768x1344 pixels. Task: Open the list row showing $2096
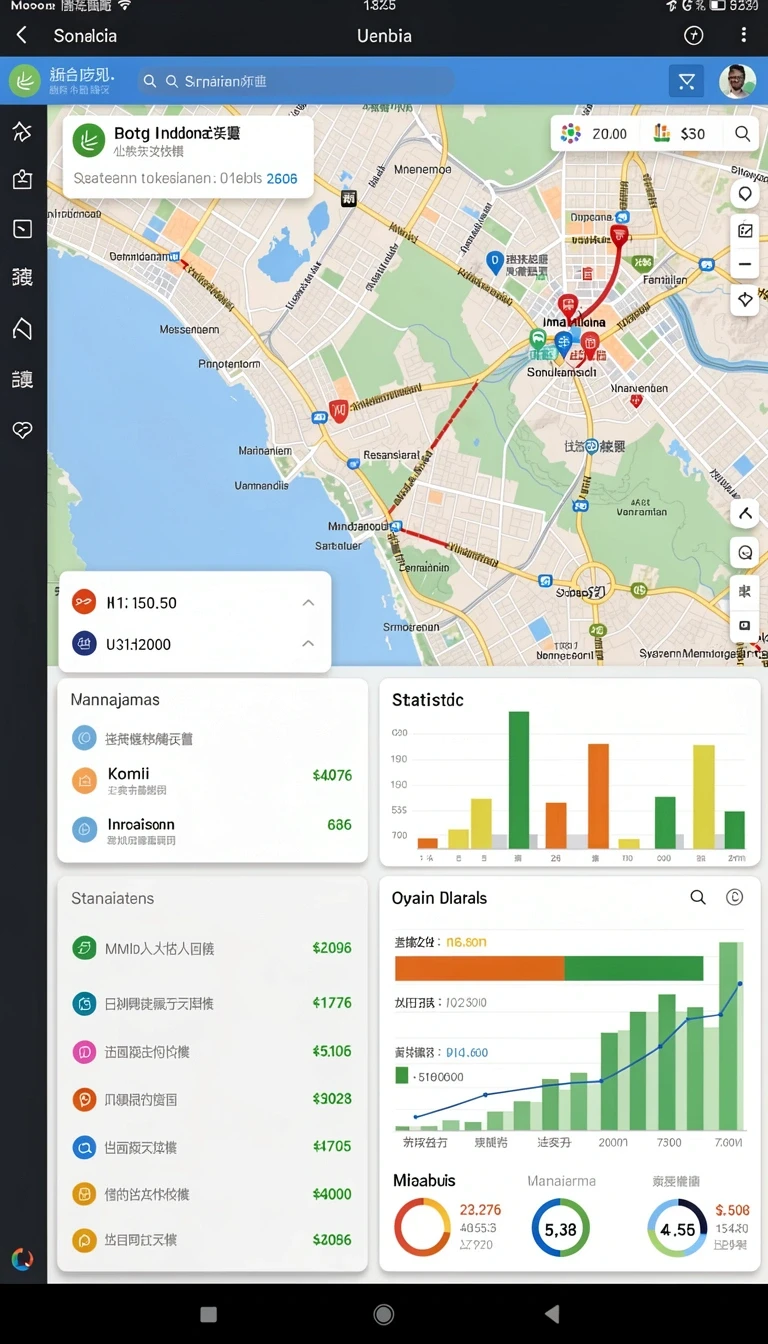[212, 948]
